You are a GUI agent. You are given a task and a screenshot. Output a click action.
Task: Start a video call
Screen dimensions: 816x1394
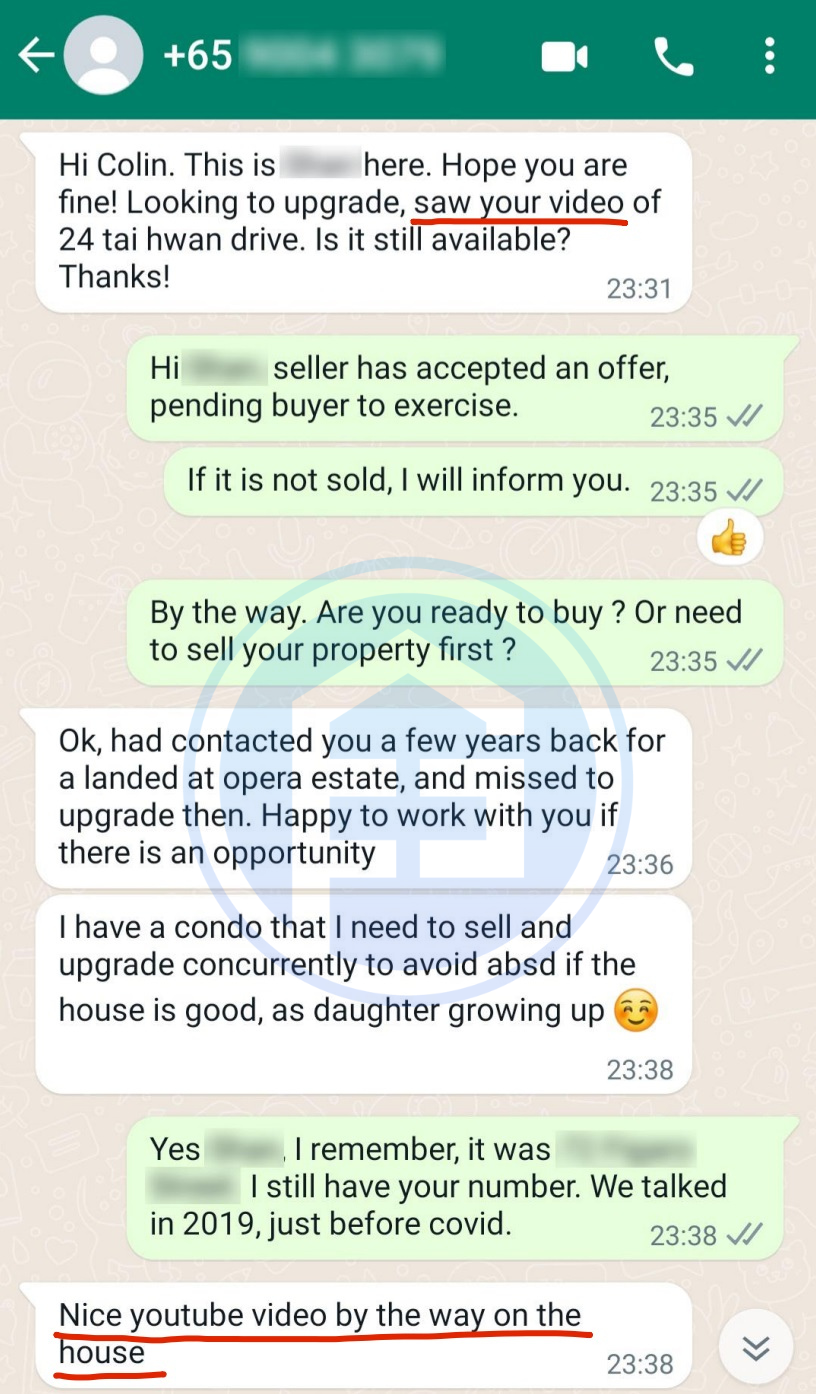tap(564, 57)
